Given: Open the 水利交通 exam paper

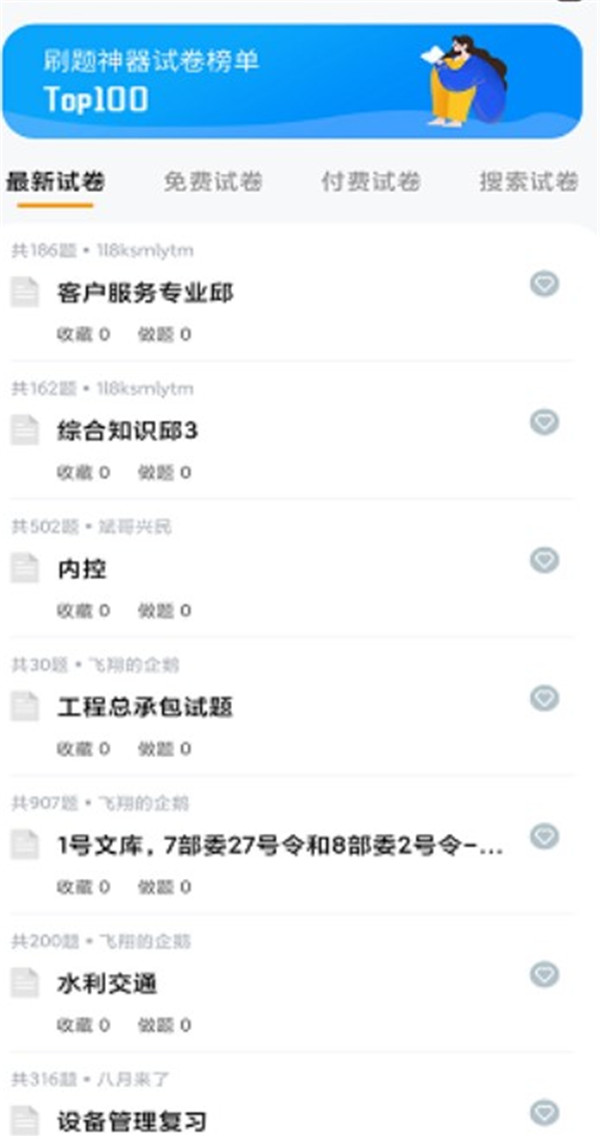Looking at the screenshot, I should [x=108, y=983].
